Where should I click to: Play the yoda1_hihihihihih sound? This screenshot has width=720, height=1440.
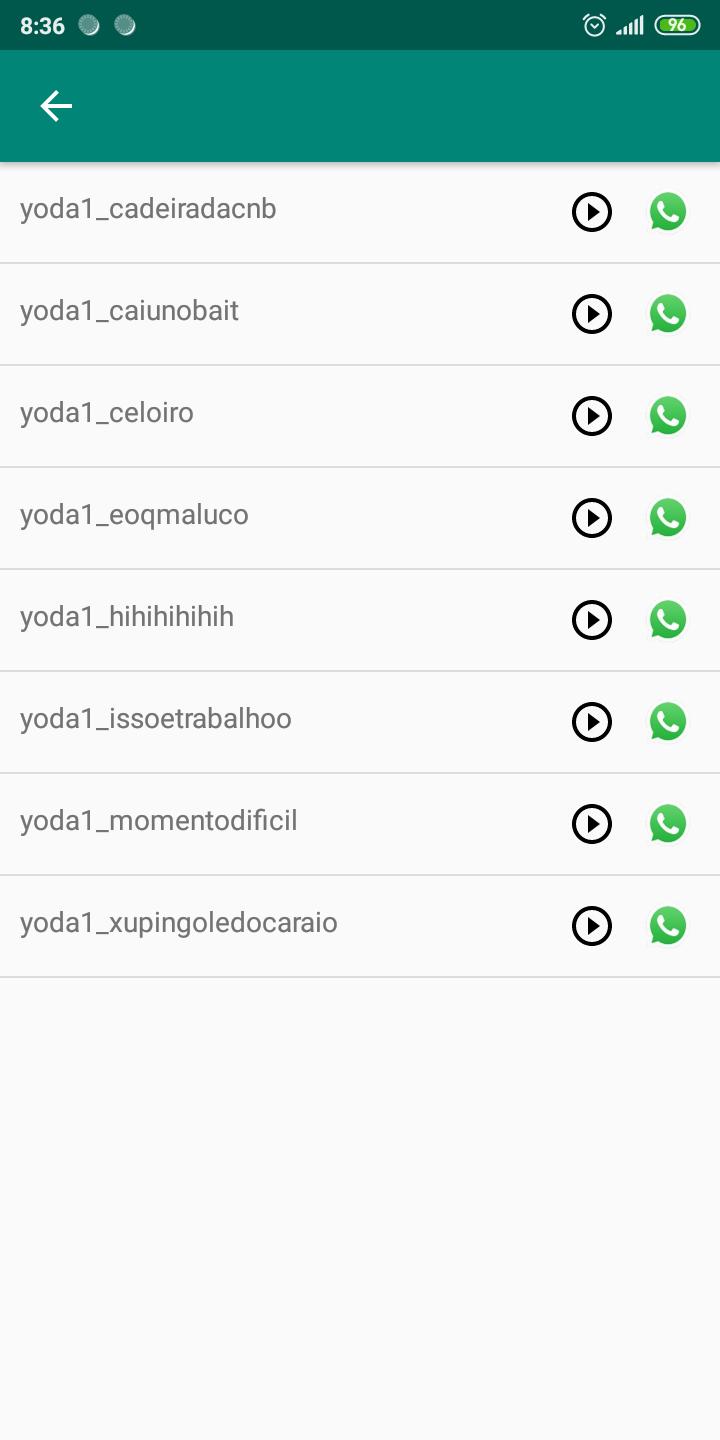click(x=591, y=620)
